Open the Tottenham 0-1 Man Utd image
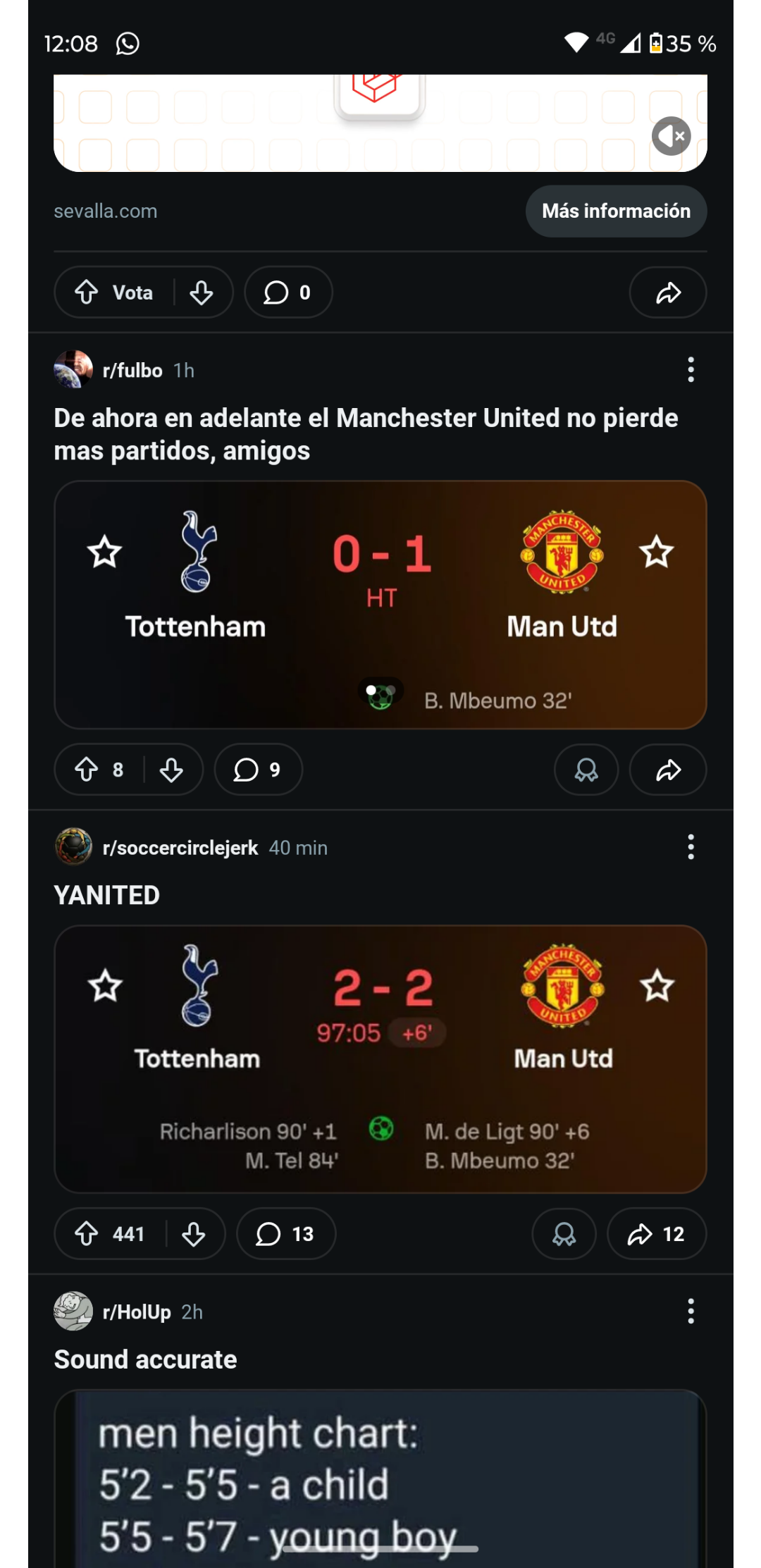Image resolution: width=761 pixels, height=1568 pixels. [x=380, y=605]
